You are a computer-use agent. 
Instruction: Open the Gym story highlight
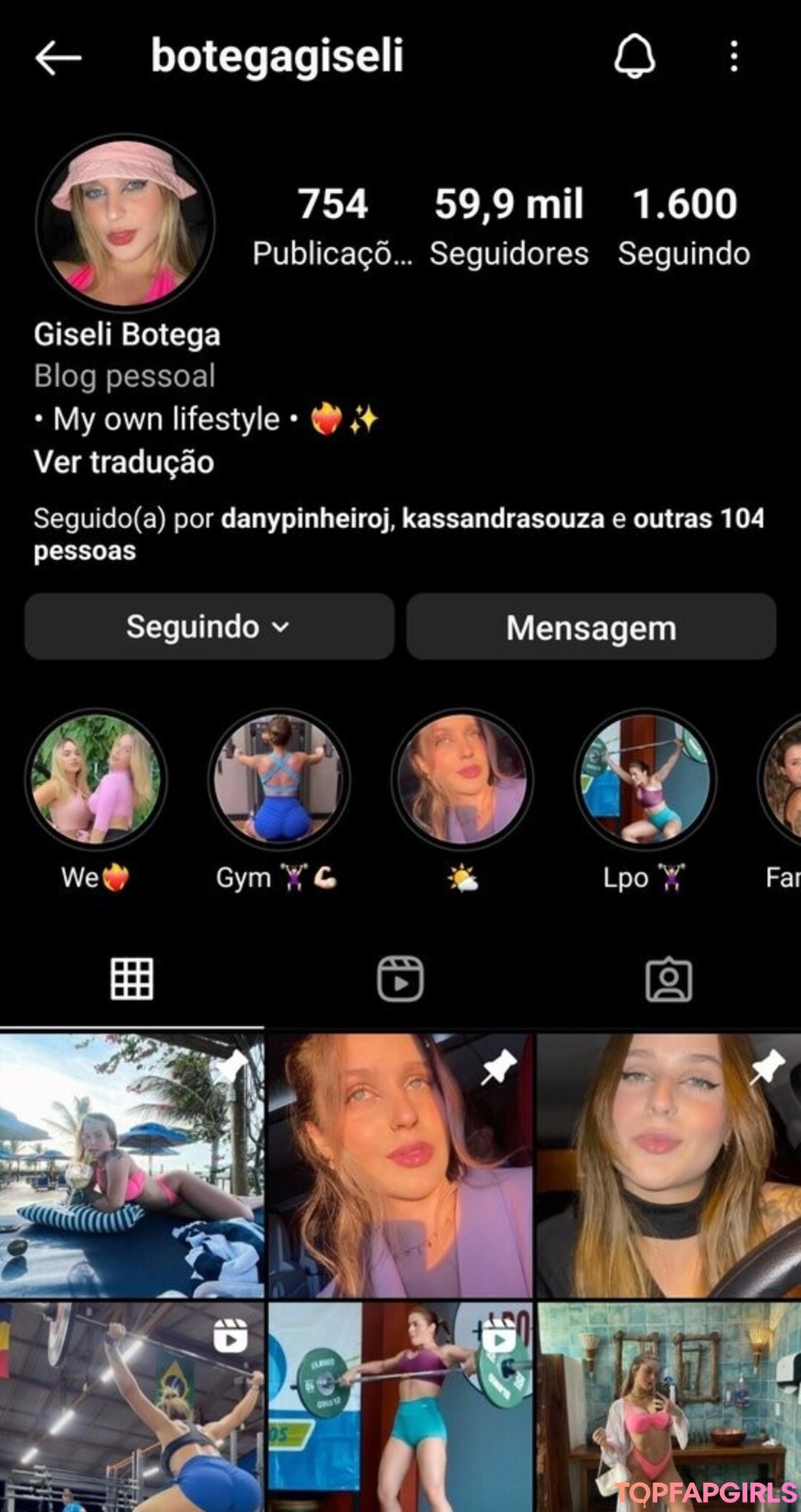[x=279, y=779]
